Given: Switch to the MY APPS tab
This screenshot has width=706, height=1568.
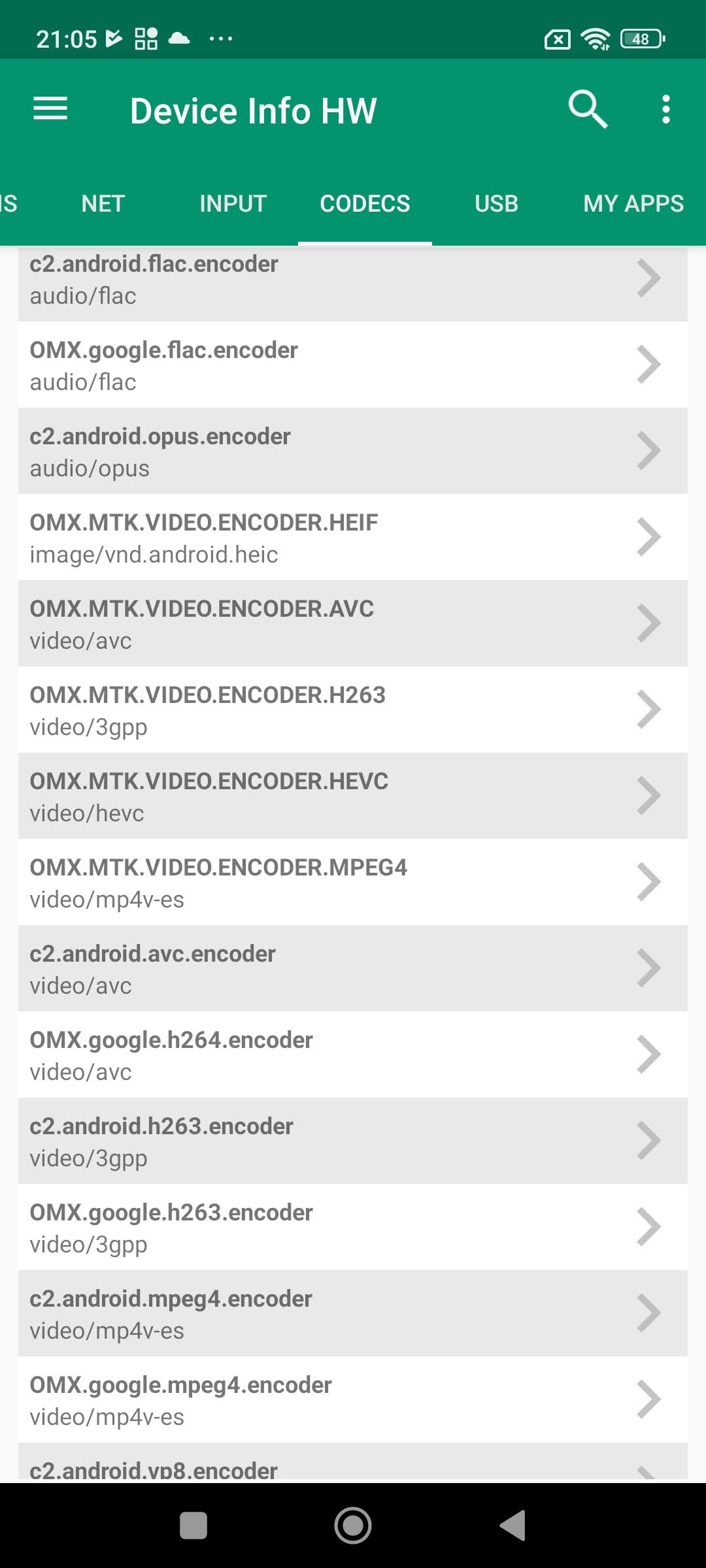Looking at the screenshot, I should [633, 204].
